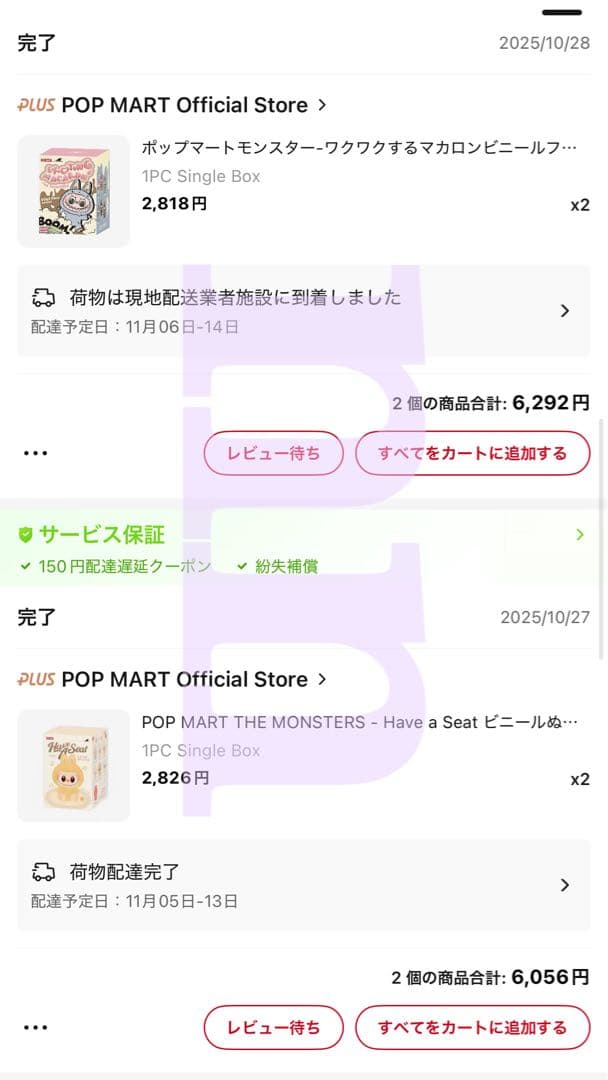Open POP MART Official Store on 2025/10/27 order
608x1080 pixels.
[172, 679]
